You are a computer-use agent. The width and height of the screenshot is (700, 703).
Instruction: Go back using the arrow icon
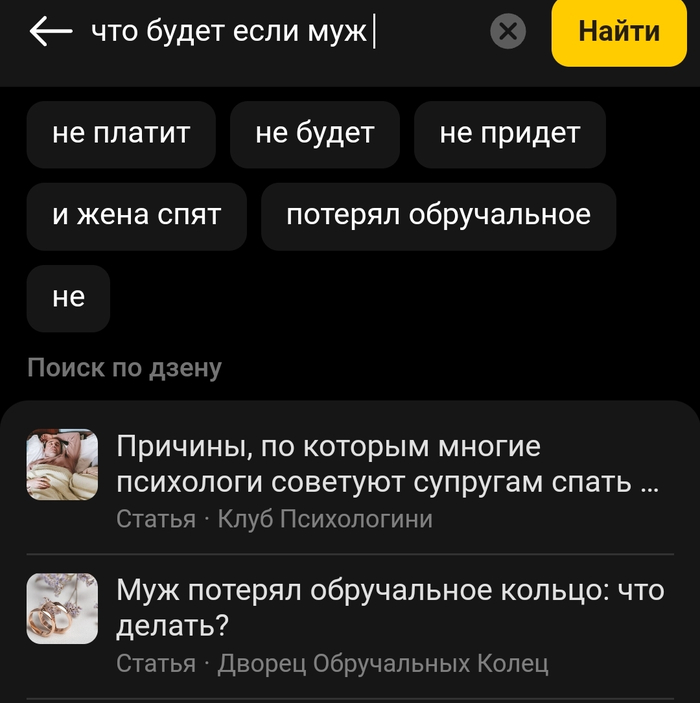pos(51,32)
